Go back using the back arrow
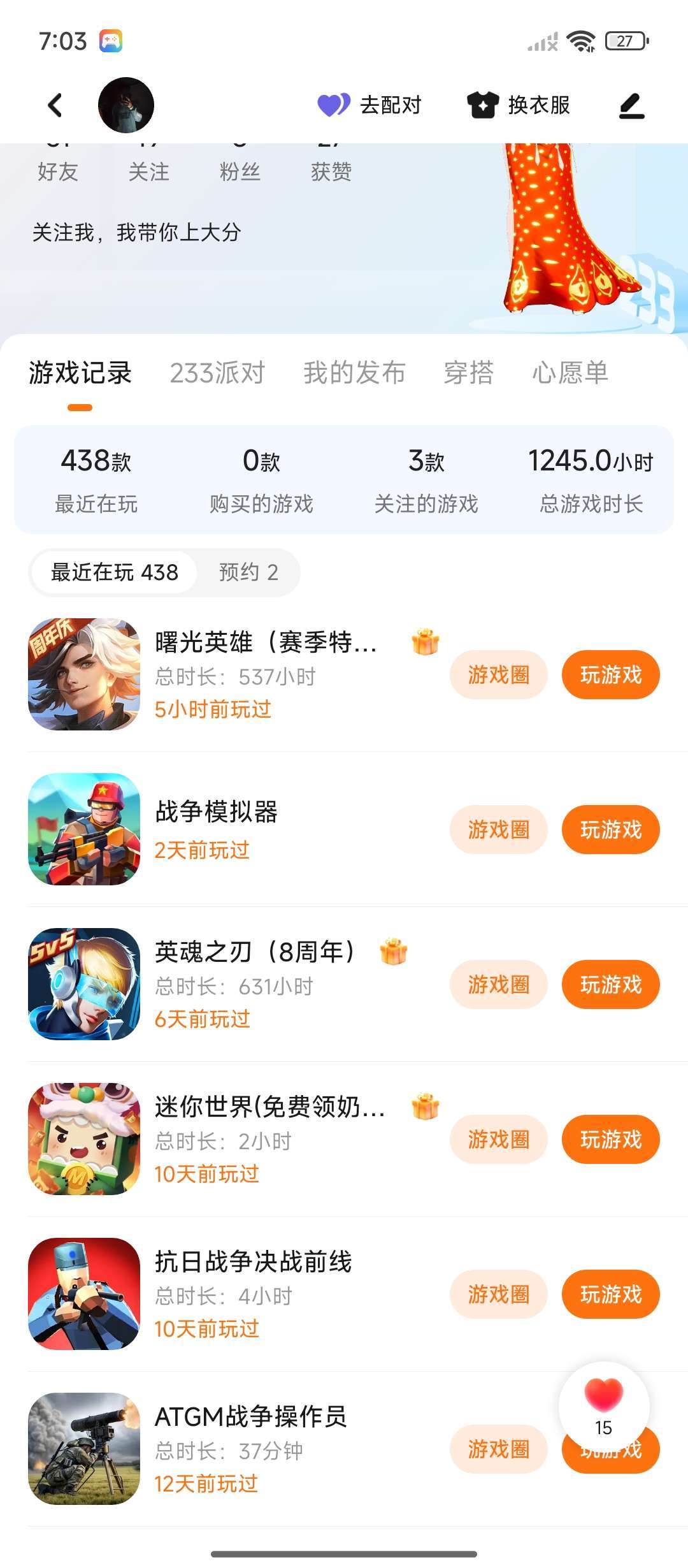The width and height of the screenshot is (688, 1568). click(55, 105)
